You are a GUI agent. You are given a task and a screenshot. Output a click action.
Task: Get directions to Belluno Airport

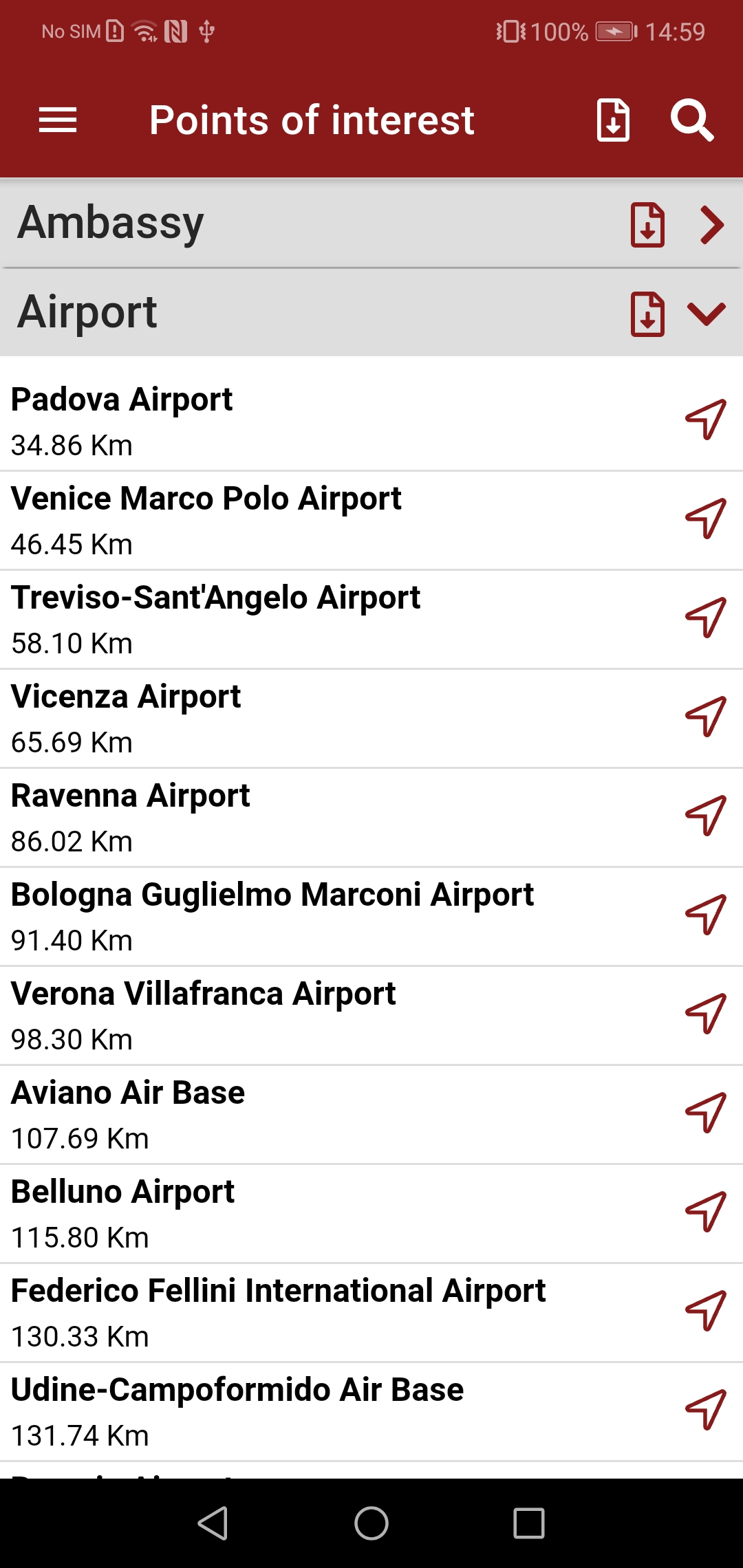(705, 1211)
